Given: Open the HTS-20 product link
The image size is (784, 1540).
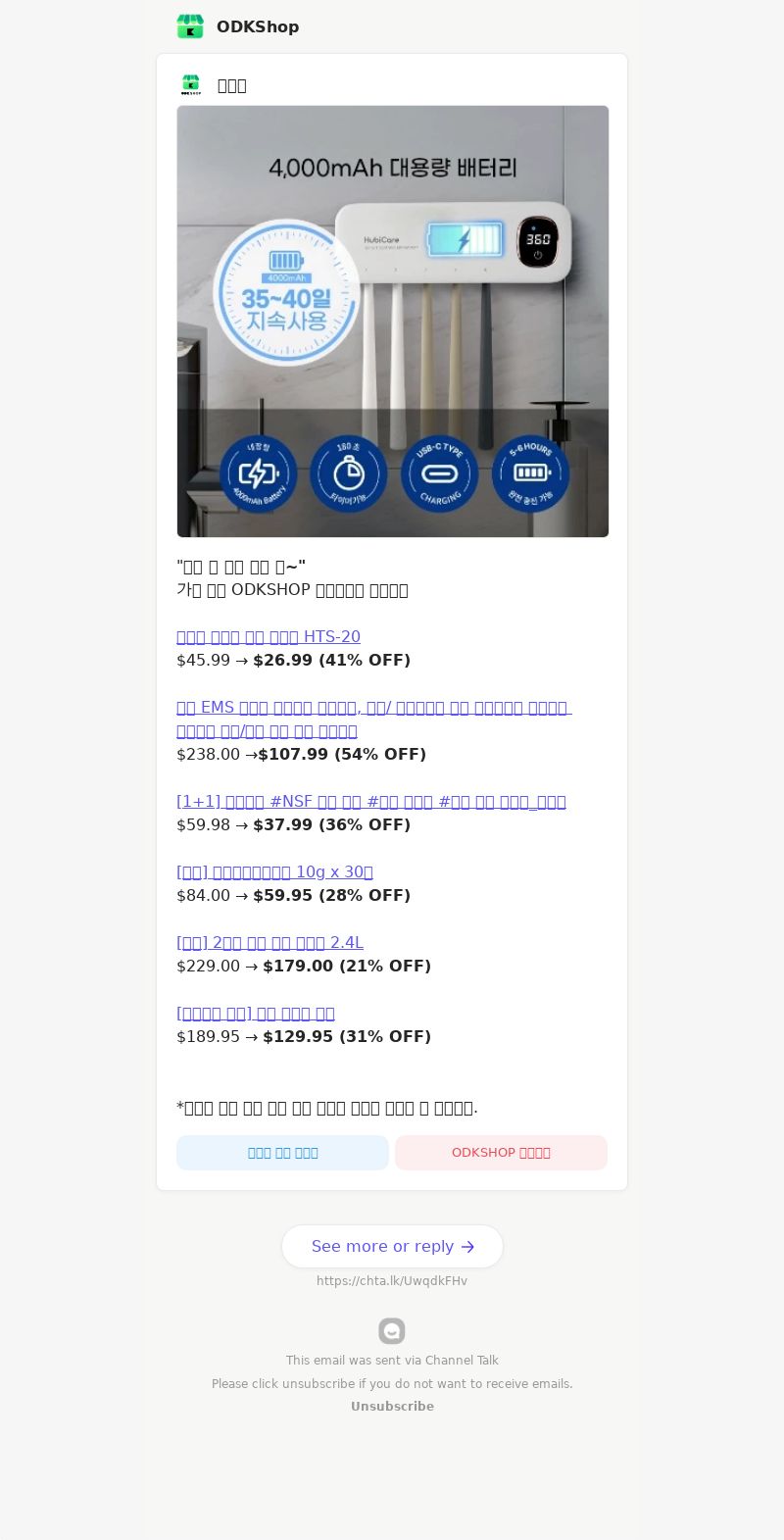Looking at the screenshot, I should (269, 637).
